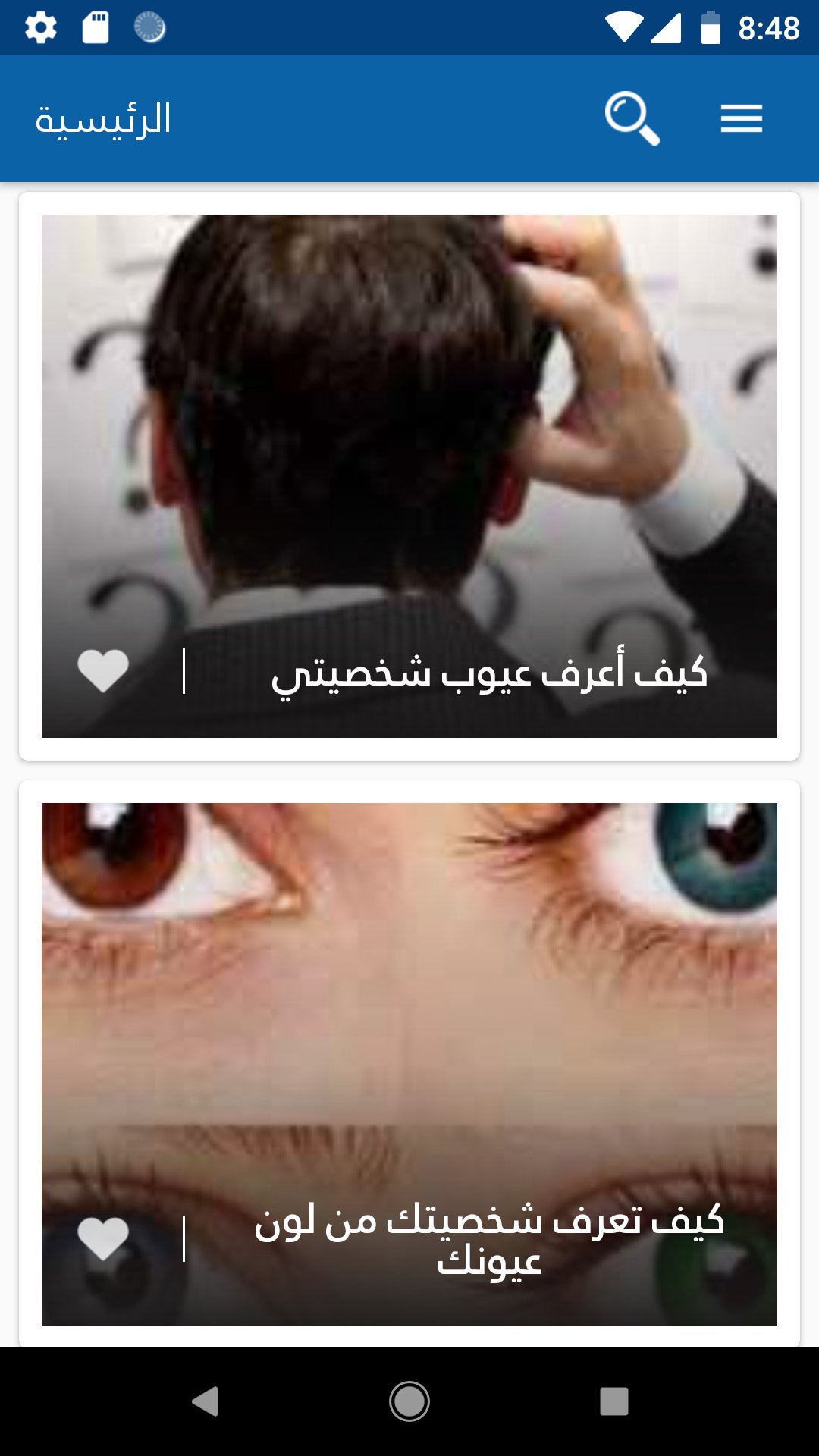Favorite the كيف أعرف عيوب شخصيتي article

(103, 671)
